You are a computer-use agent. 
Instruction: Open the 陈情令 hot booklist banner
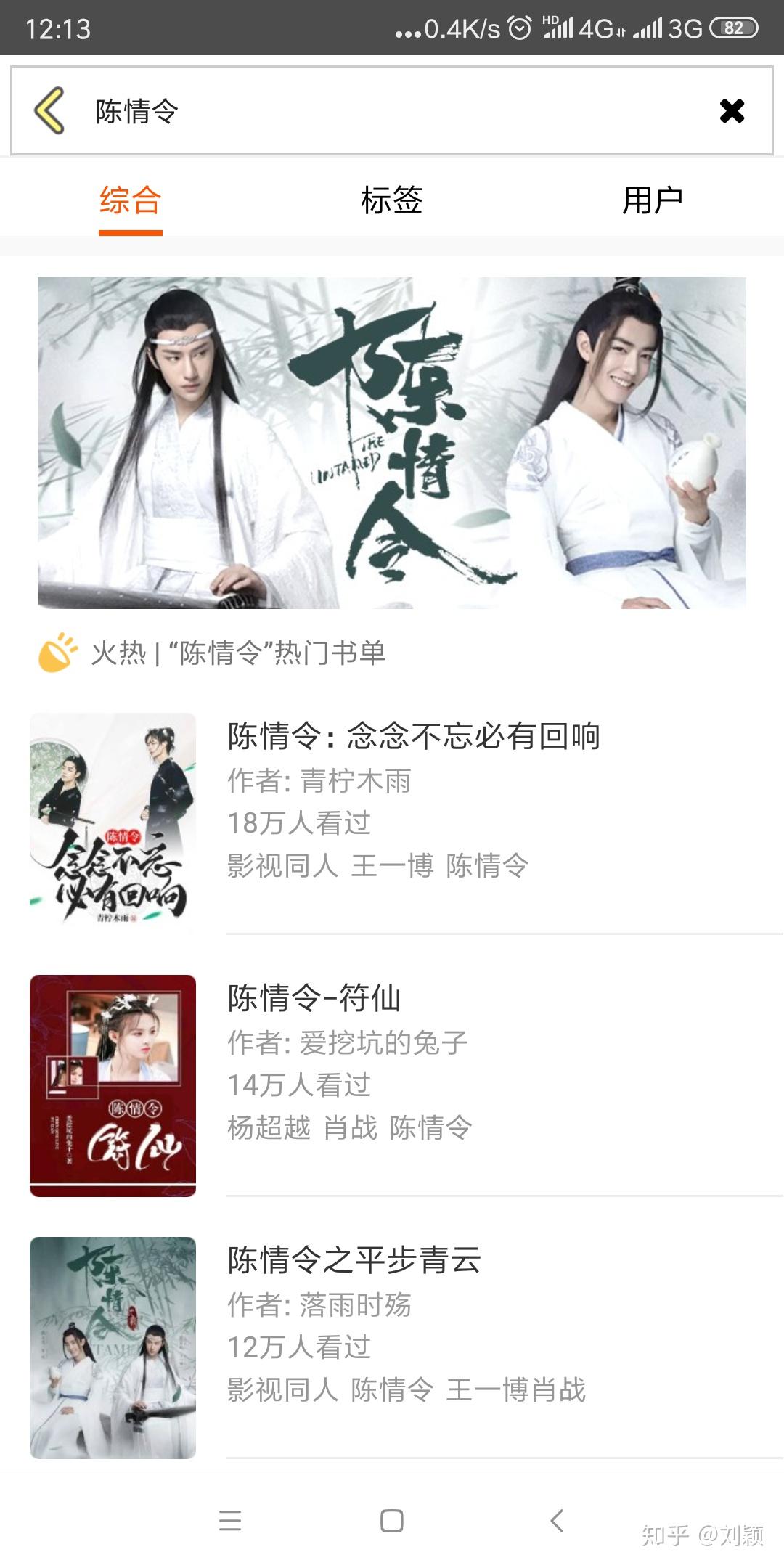[x=392, y=443]
